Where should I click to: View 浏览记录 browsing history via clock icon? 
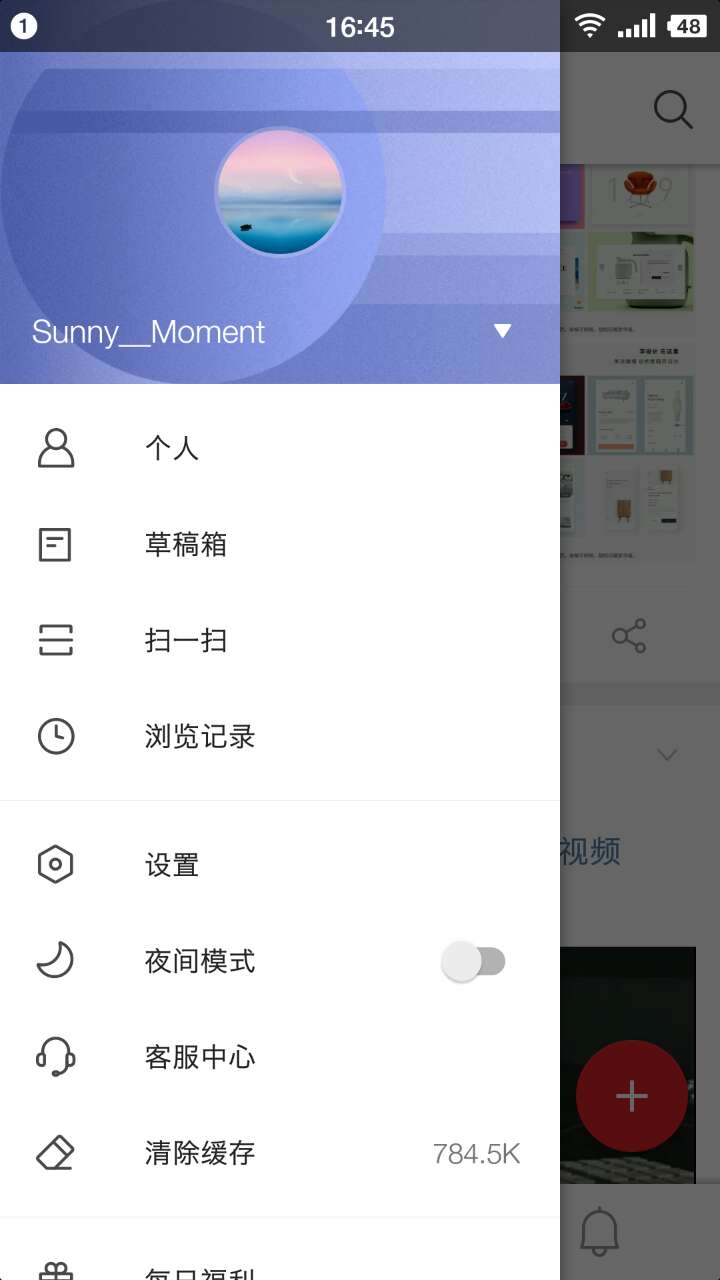point(56,736)
